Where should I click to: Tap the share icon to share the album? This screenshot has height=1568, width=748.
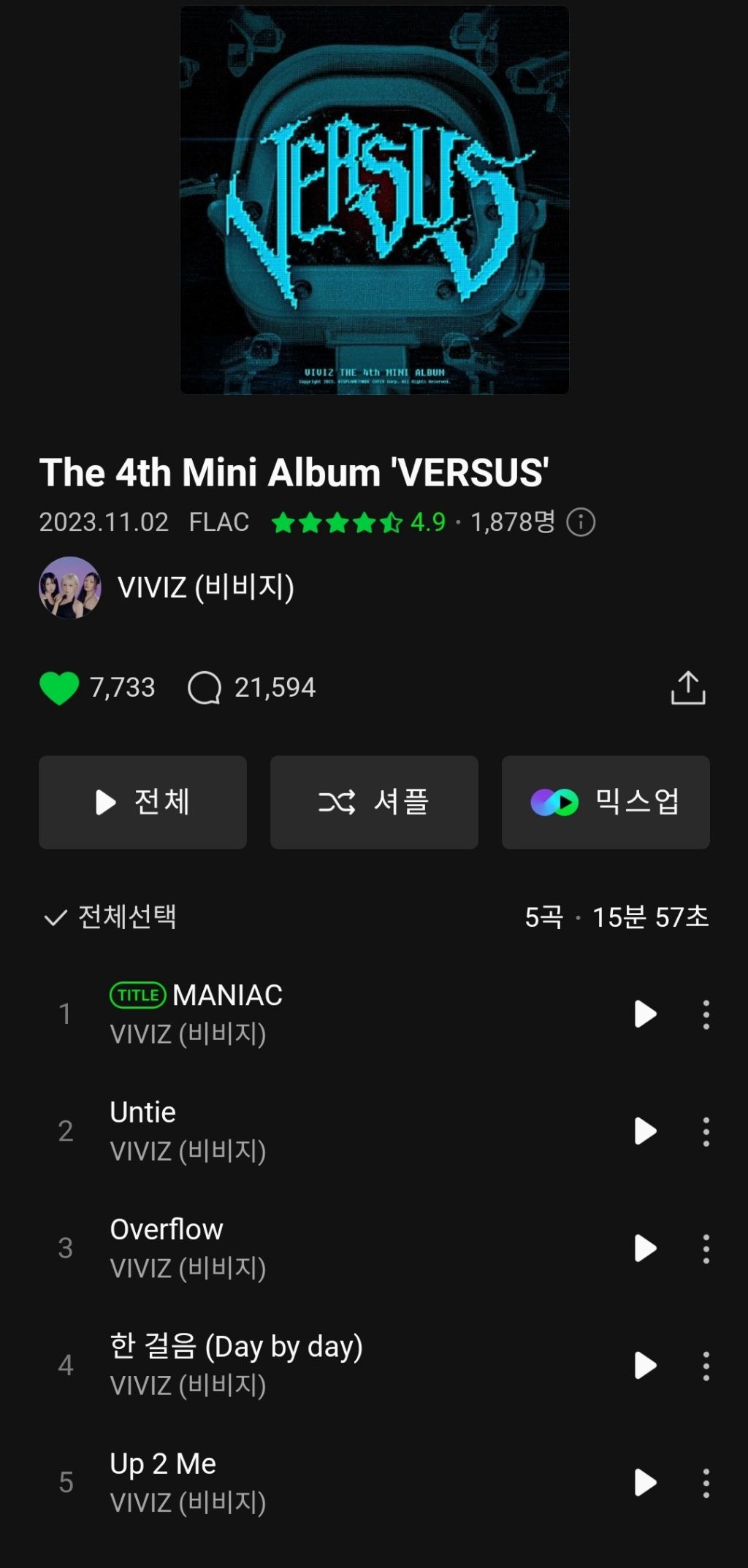point(687,687)
